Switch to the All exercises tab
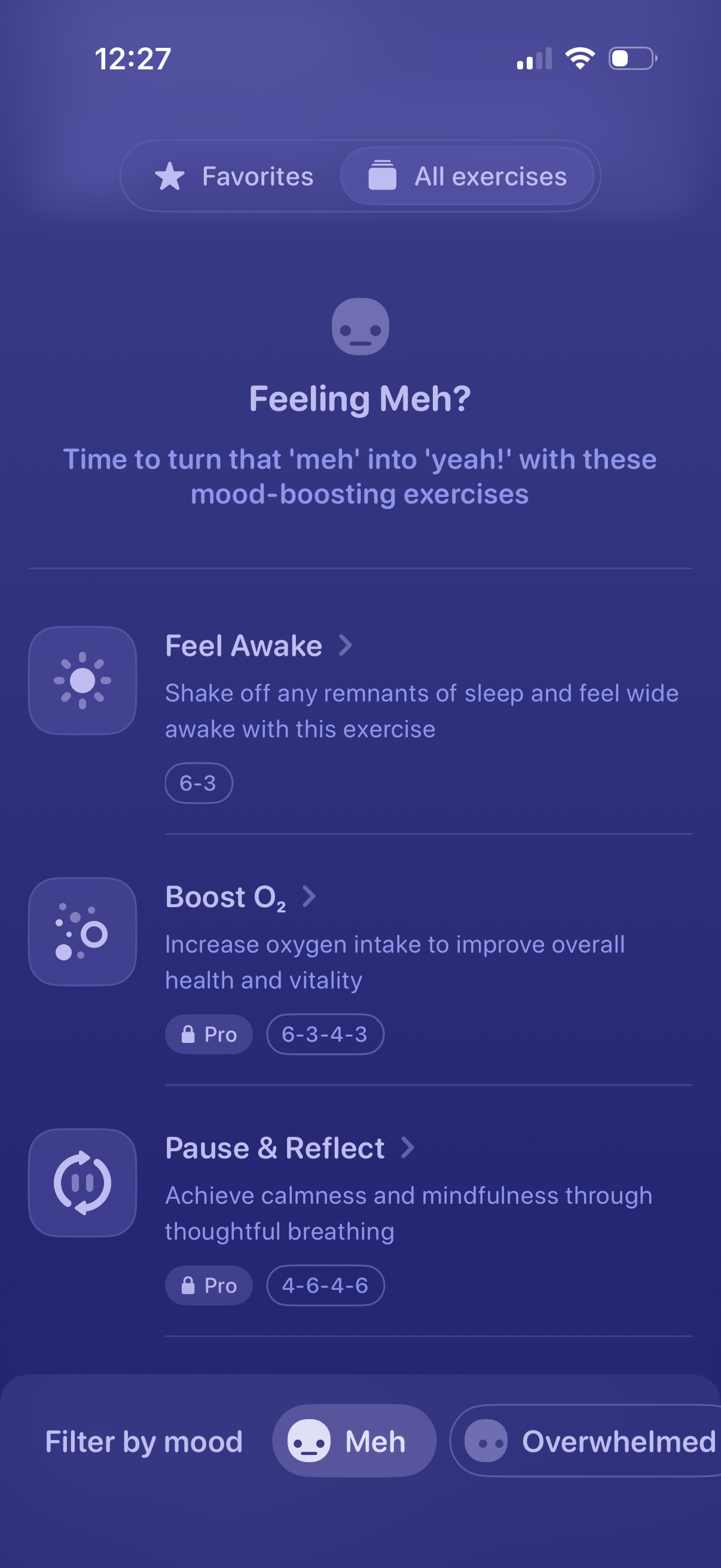The image size is (721, 1568). [469, 176]
